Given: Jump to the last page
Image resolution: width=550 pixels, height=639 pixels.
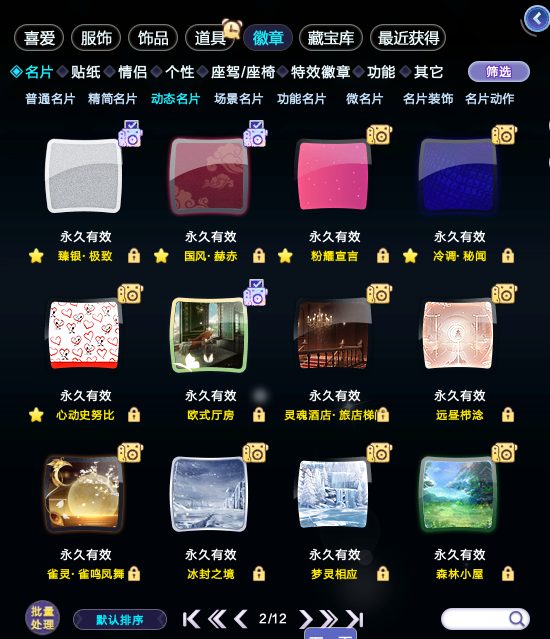Looking at the screenshot, I should click(x=354, y=619).
